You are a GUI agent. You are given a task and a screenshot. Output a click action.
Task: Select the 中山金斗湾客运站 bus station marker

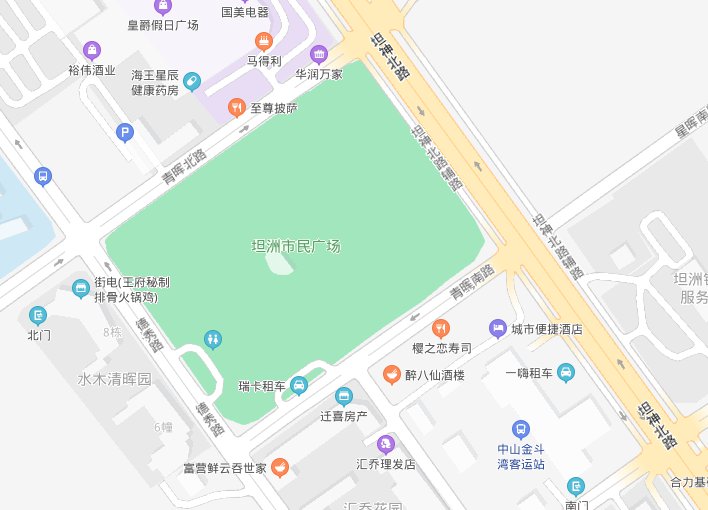point(520,430)
